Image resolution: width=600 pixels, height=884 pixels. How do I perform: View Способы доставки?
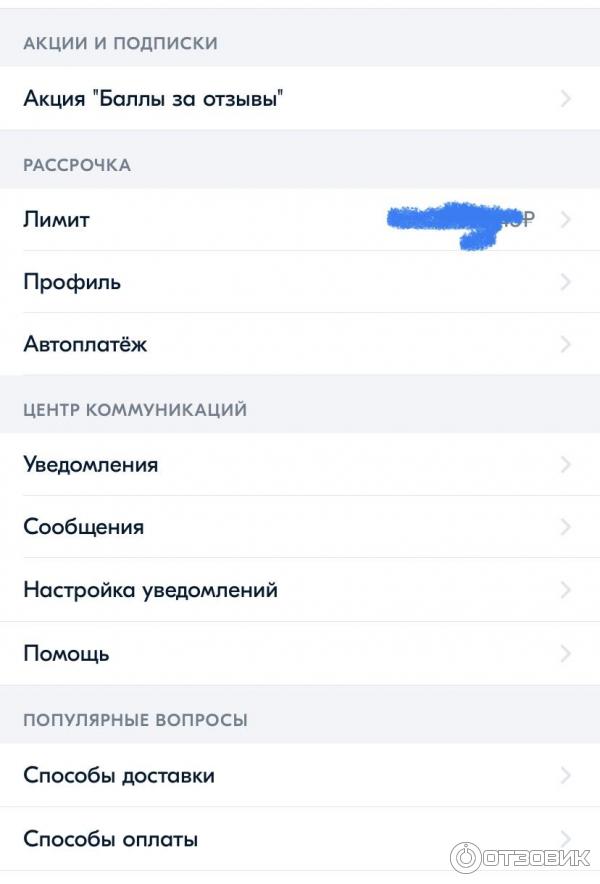pos(300,775)
